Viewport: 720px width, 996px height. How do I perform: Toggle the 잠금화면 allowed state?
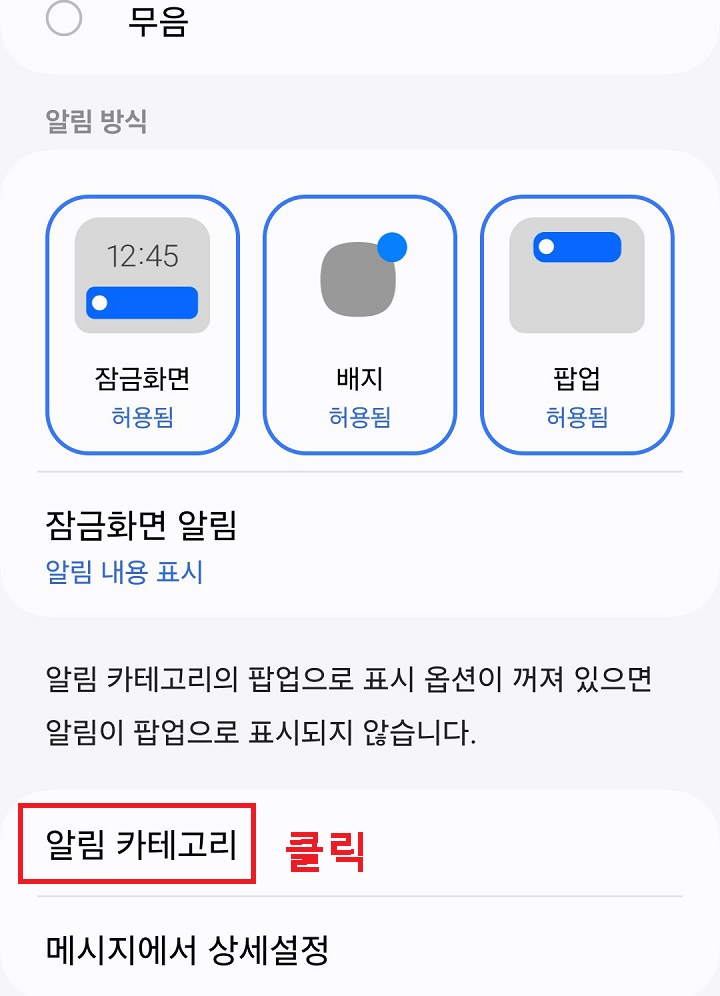[x=141, y=416]
